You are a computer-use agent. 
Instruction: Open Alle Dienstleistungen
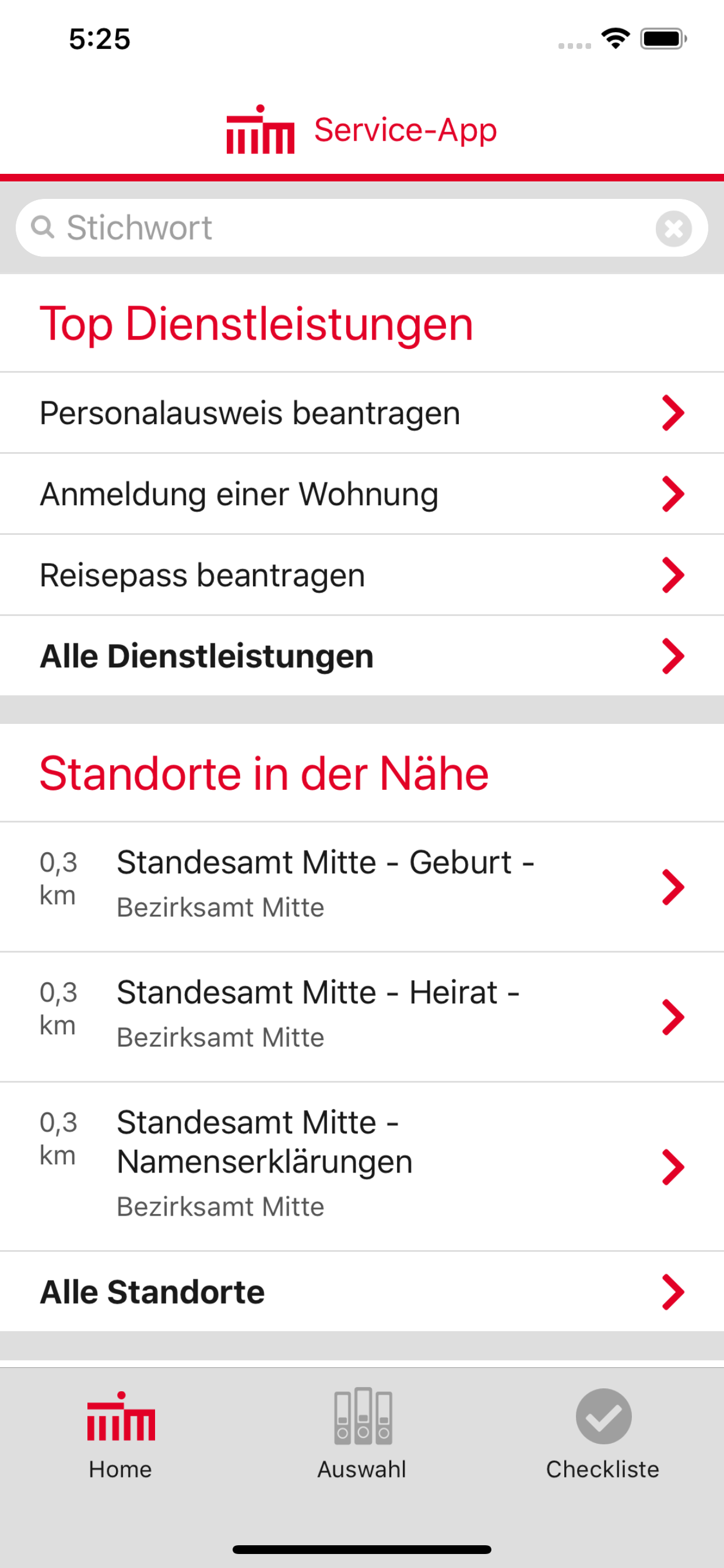click(207, 656)
